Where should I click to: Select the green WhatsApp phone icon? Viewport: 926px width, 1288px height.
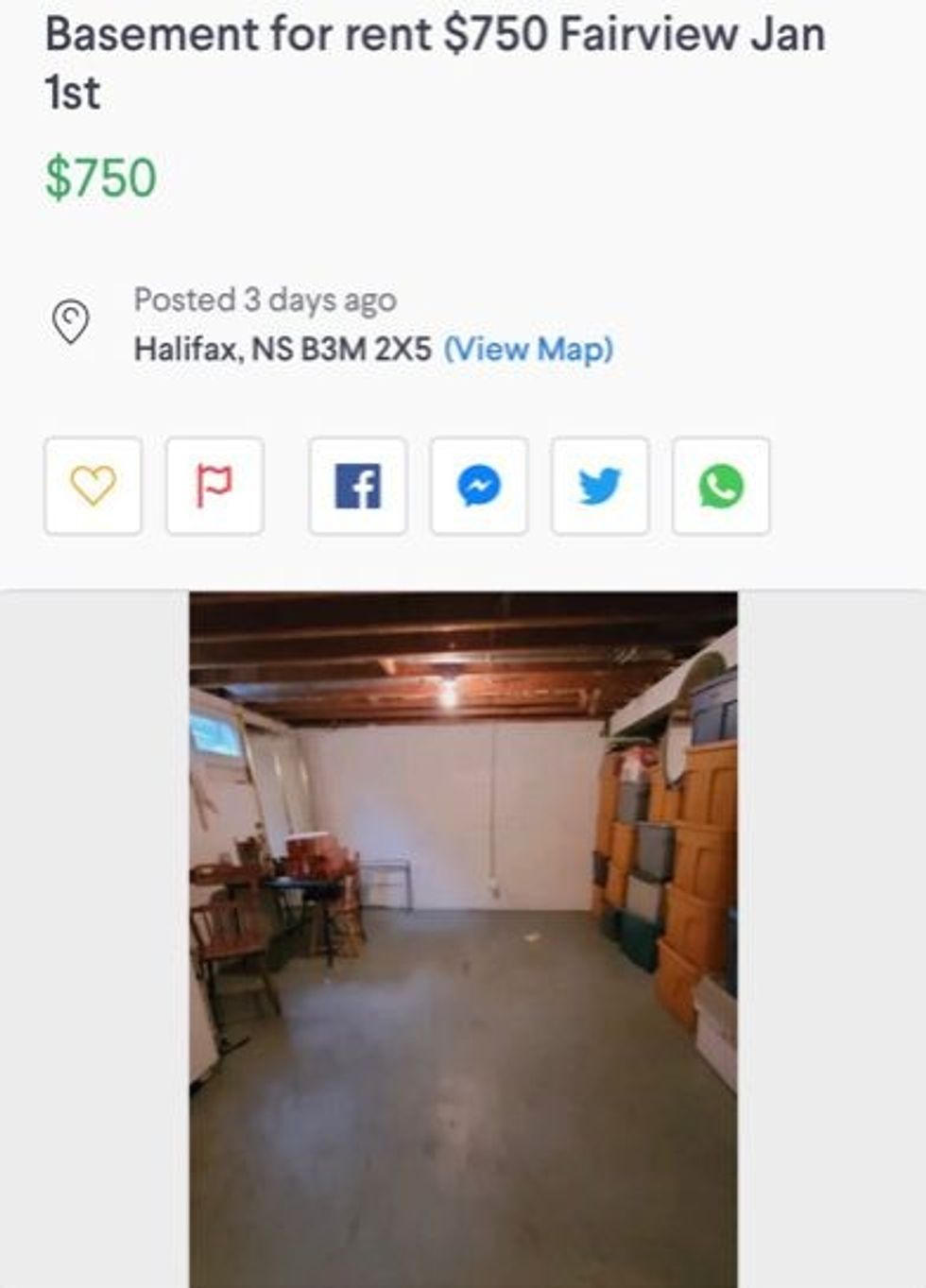pyautogui.click(x=723, y=488)
